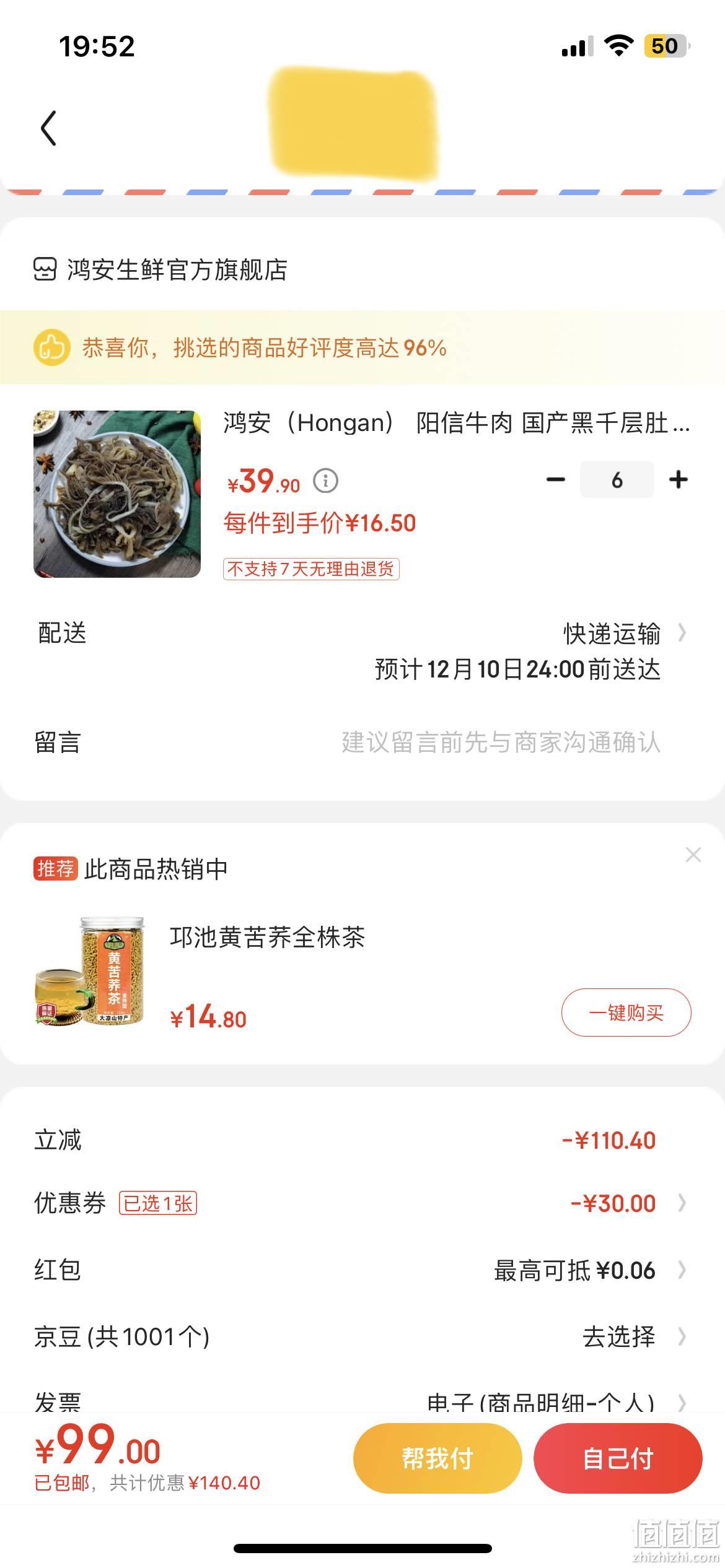725x1568 pixels.
Task: Open the 配送 快递运输 delivery options
Action: (362, 651)
